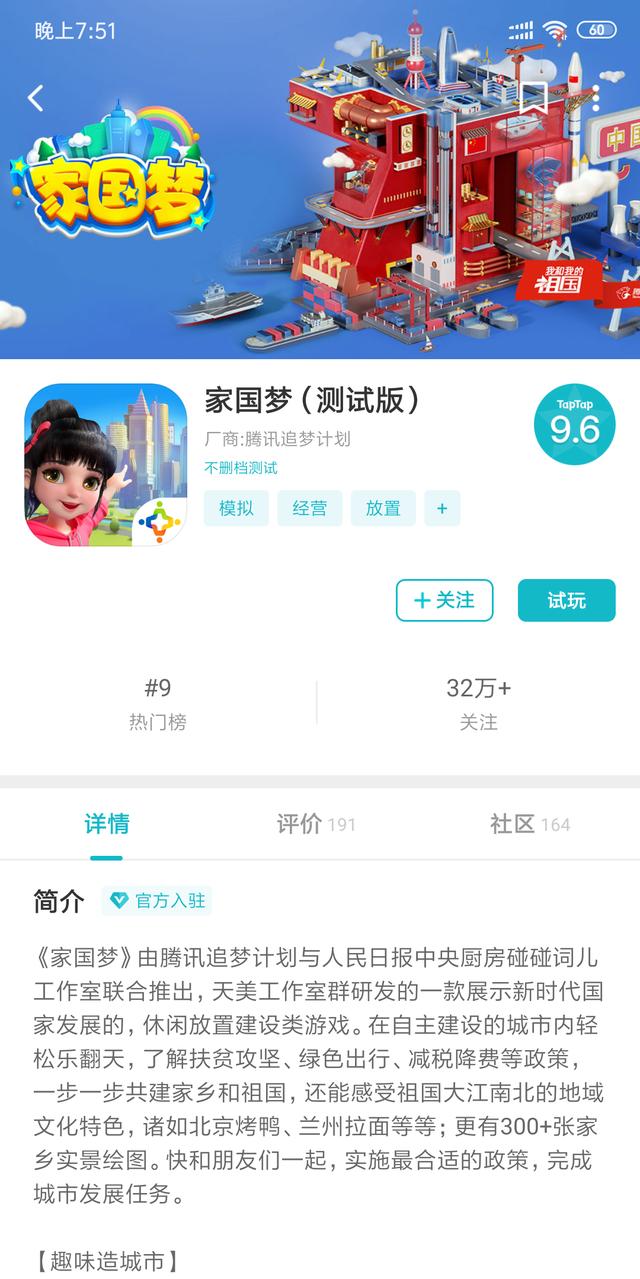Follow the game with the 关注 button
The width and height of the screenshot is (640, 1279).
[445, 600]
